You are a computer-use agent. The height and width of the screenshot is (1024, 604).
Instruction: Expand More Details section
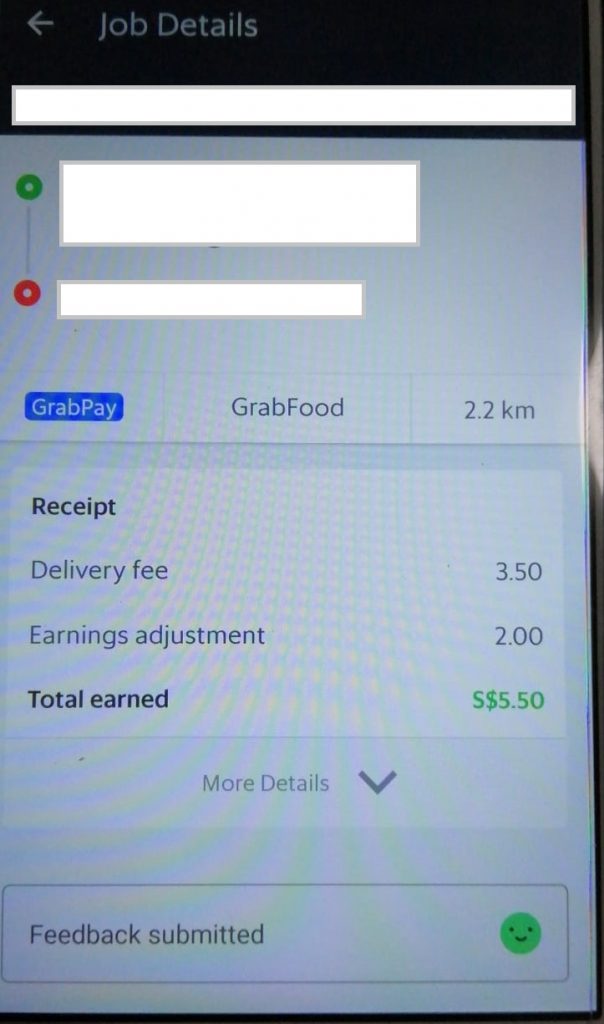pyautogui.click(x=298, y=783)
